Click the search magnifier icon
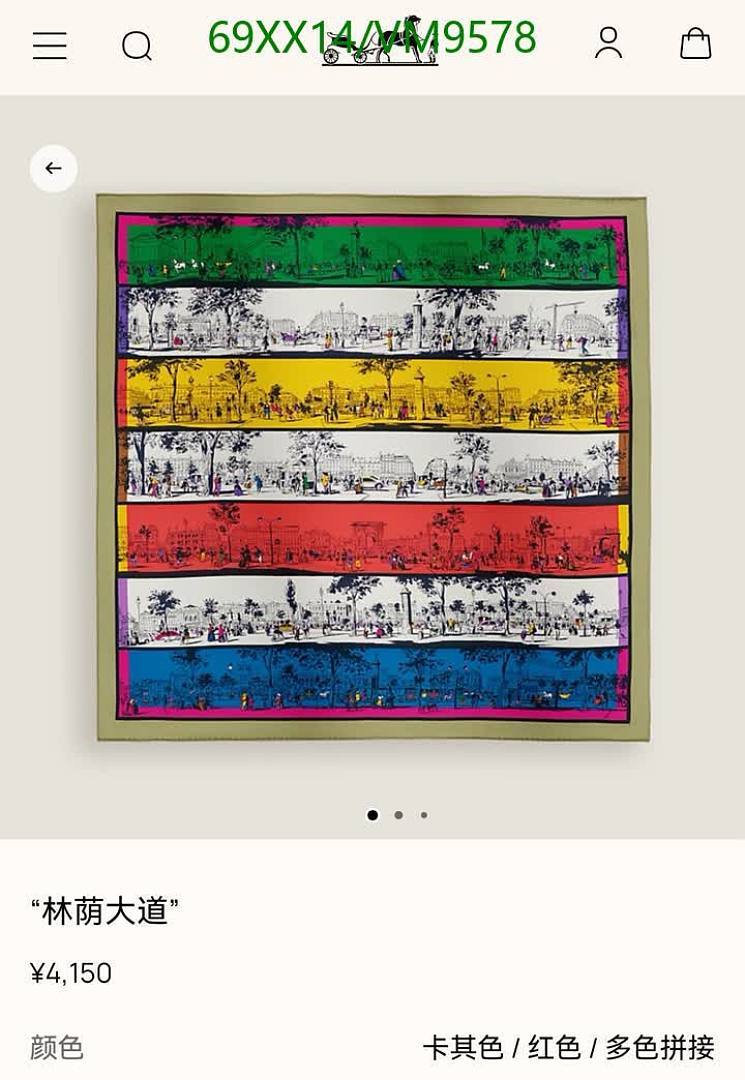 (138, 47)
